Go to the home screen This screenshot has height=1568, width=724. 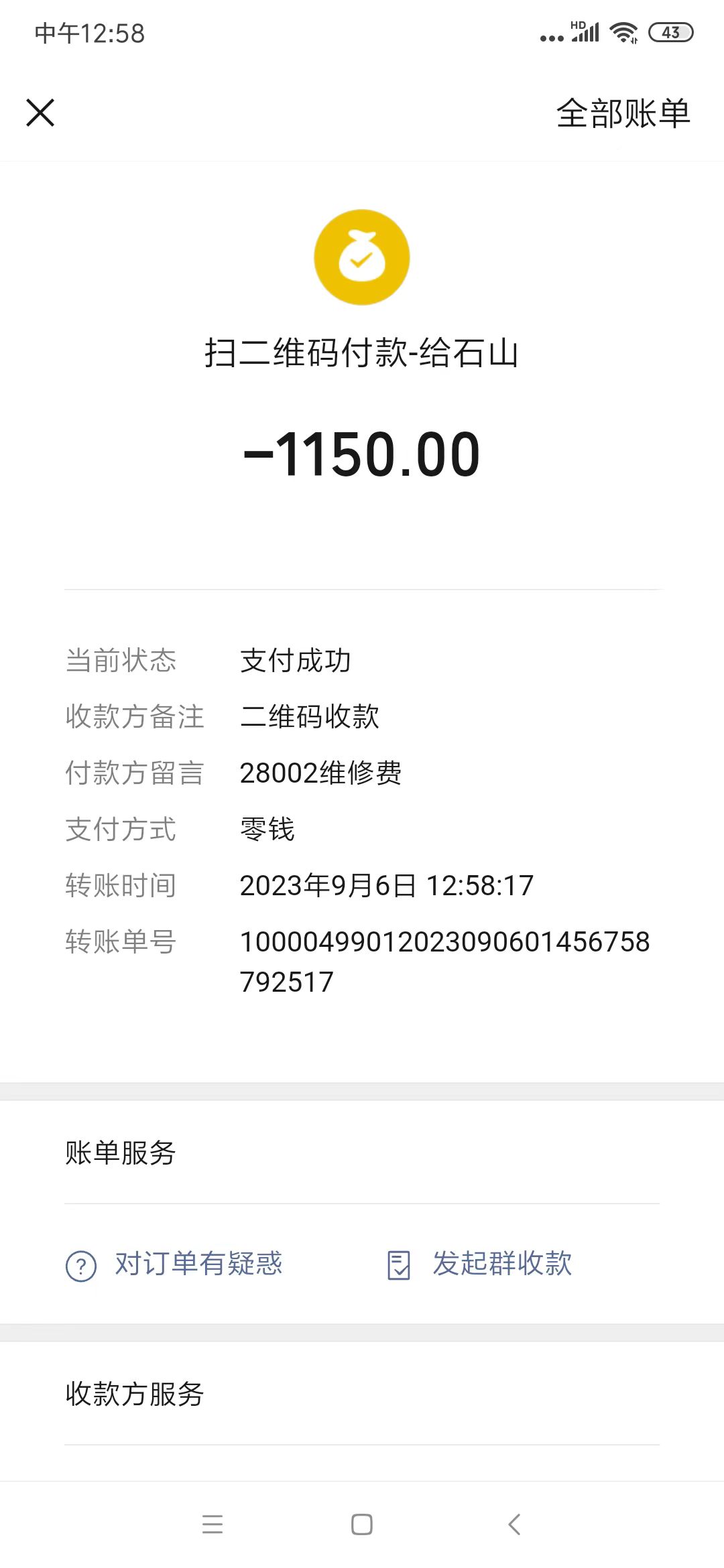pyautogui.click(x=362, y=1524)
